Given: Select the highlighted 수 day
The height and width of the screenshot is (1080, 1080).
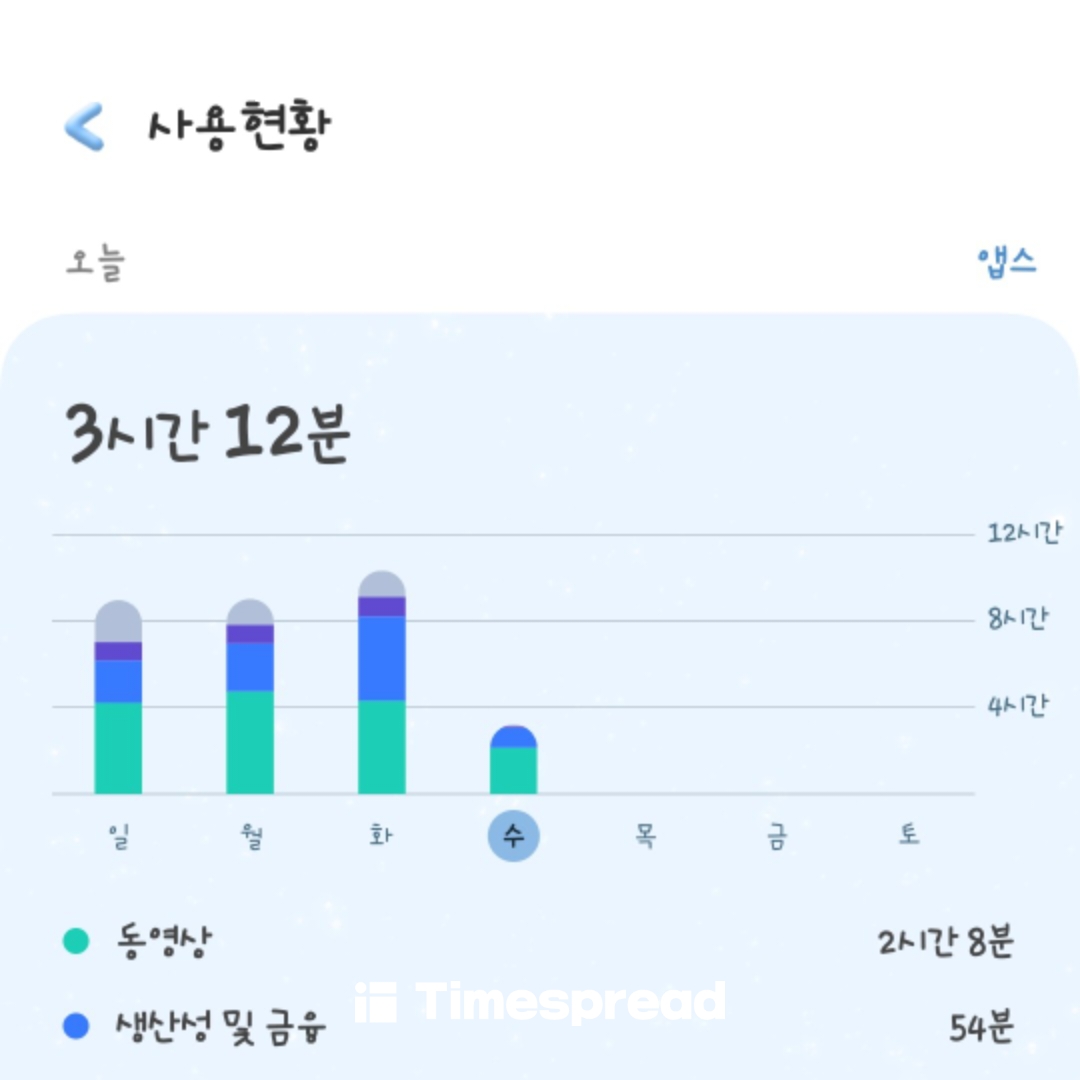Looking at the screenshot, I should click(x=513, y=836).
